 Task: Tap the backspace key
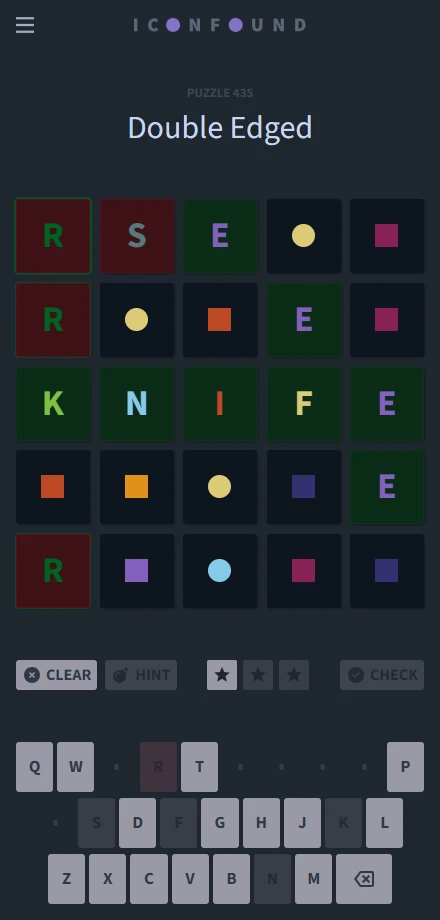[x=364, y=879]
